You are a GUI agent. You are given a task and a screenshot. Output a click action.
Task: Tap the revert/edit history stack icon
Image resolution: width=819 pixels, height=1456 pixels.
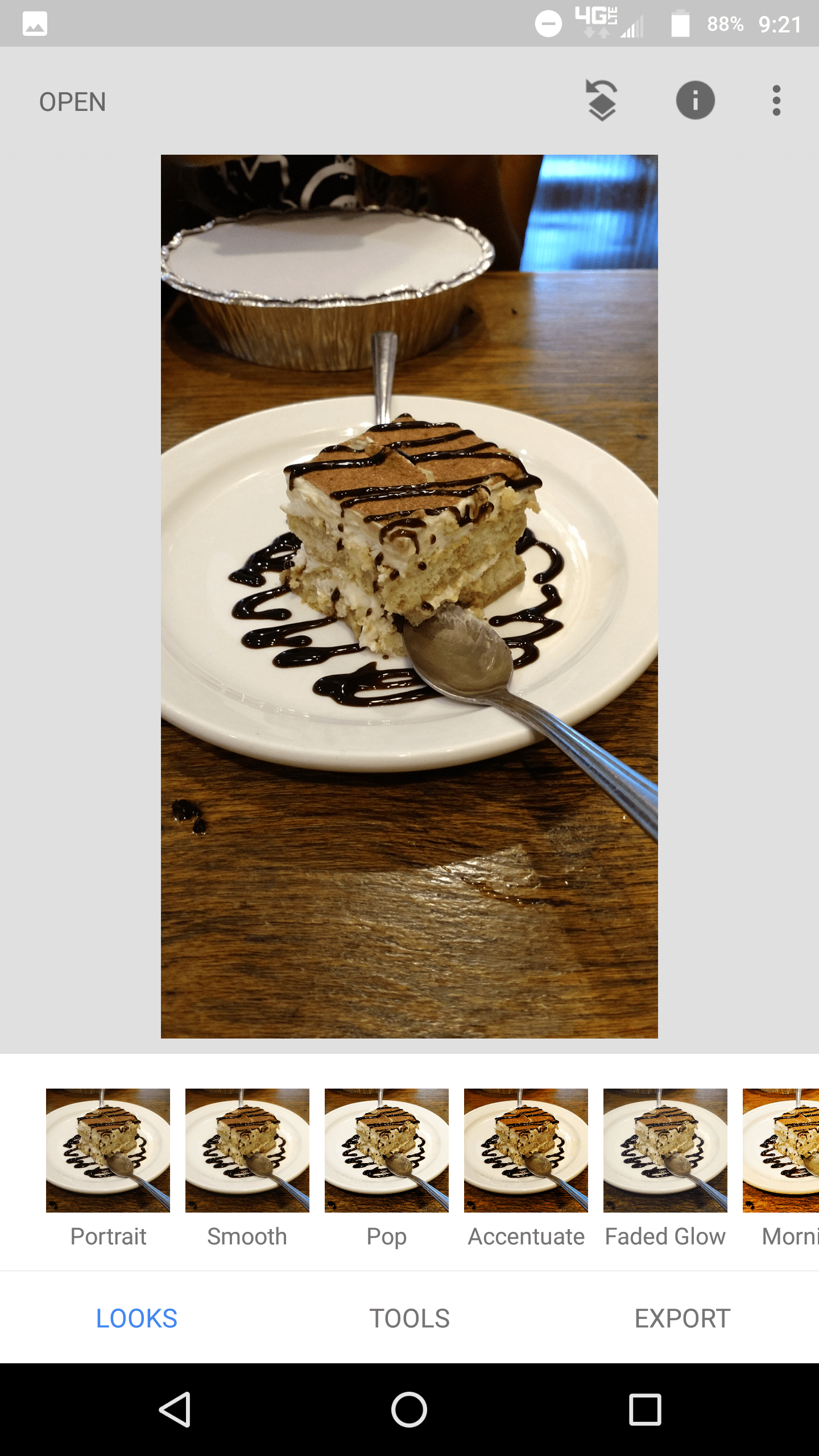601,101
